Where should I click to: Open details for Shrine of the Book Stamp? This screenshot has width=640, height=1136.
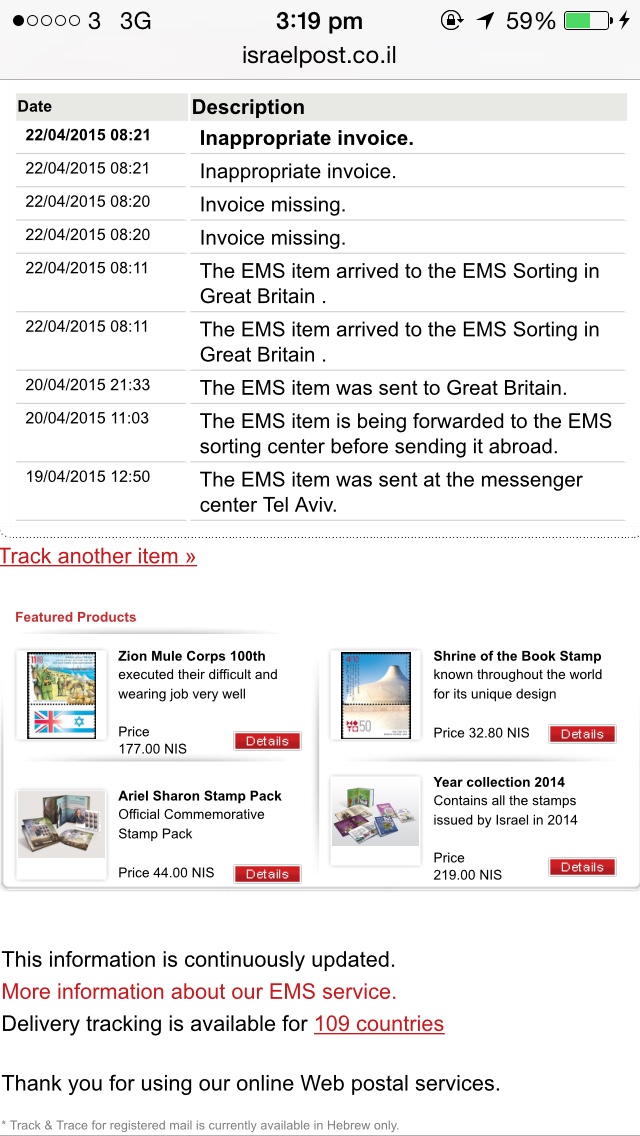(582, 734)
